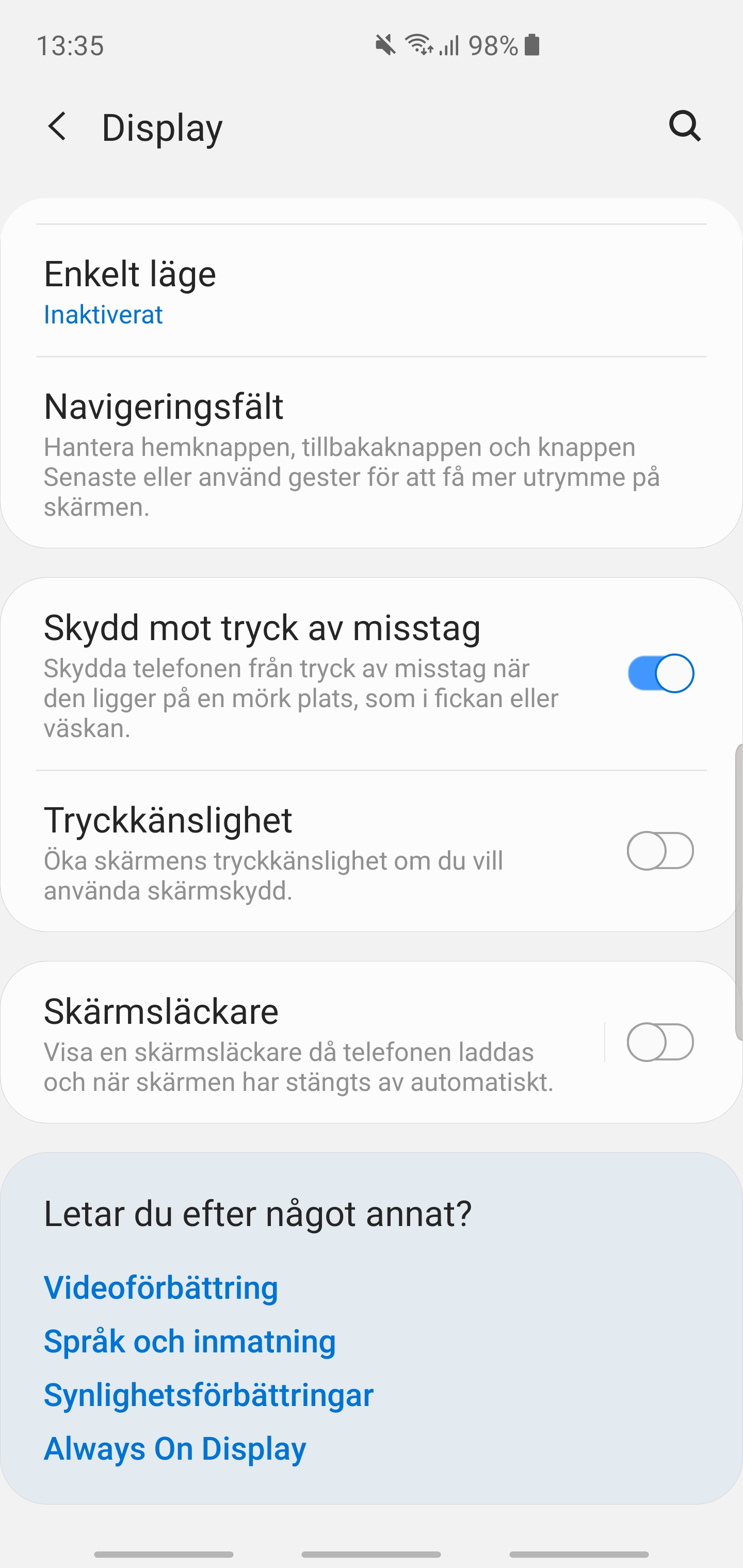Turn on the Skärmsläckare toggle
The width and height of the screenshot is (743, 1568).
(x=661, y=1042)
